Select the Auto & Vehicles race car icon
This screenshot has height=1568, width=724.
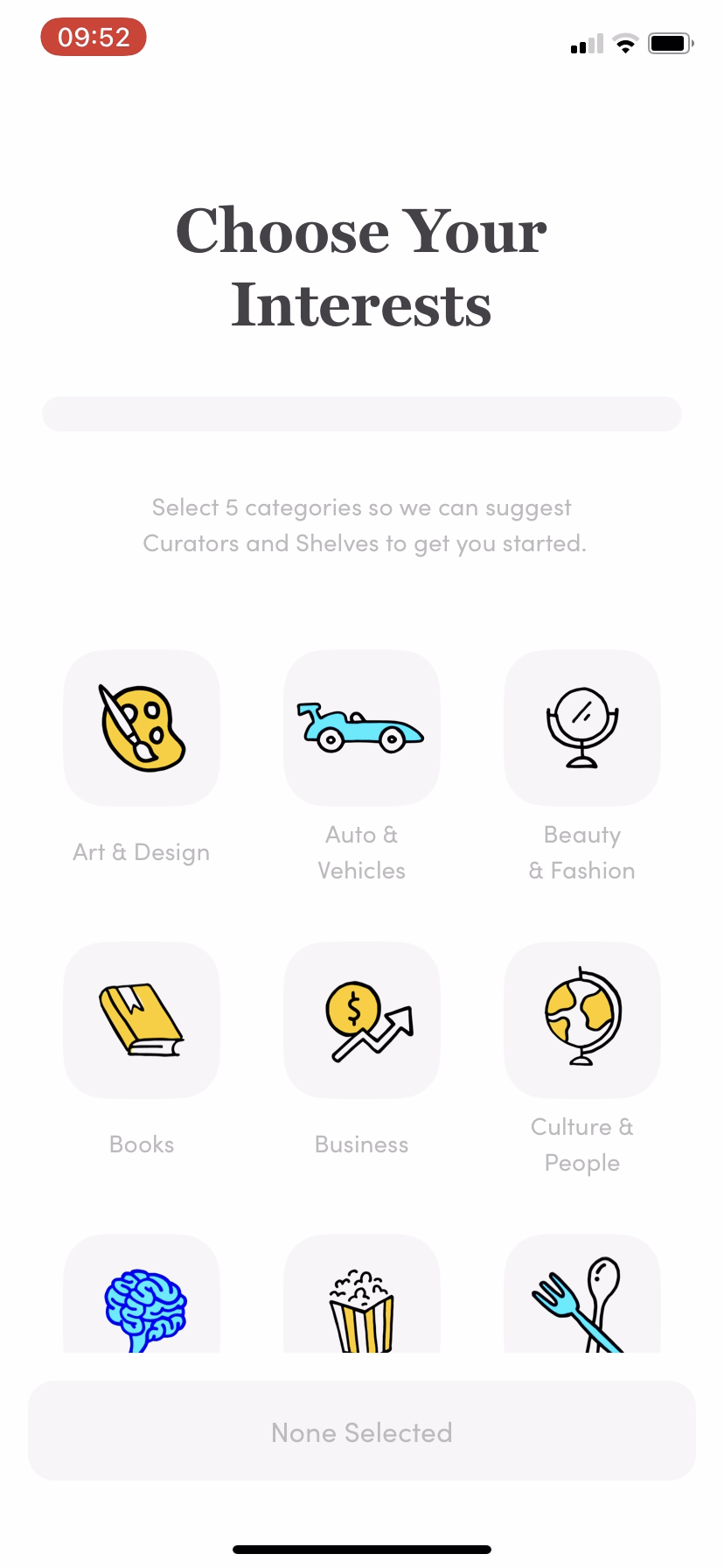coord(361,727)
